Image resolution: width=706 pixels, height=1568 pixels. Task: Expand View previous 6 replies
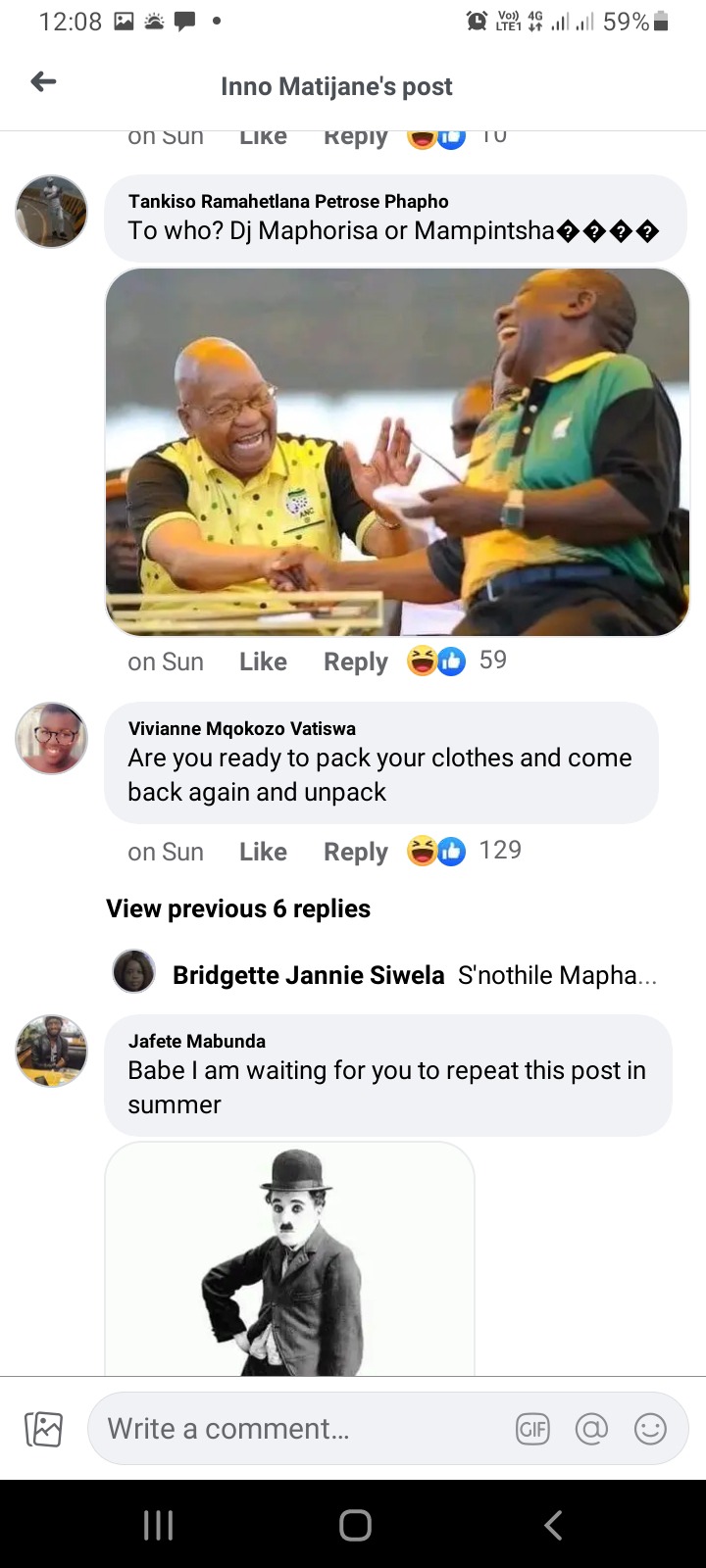(238, 908)
